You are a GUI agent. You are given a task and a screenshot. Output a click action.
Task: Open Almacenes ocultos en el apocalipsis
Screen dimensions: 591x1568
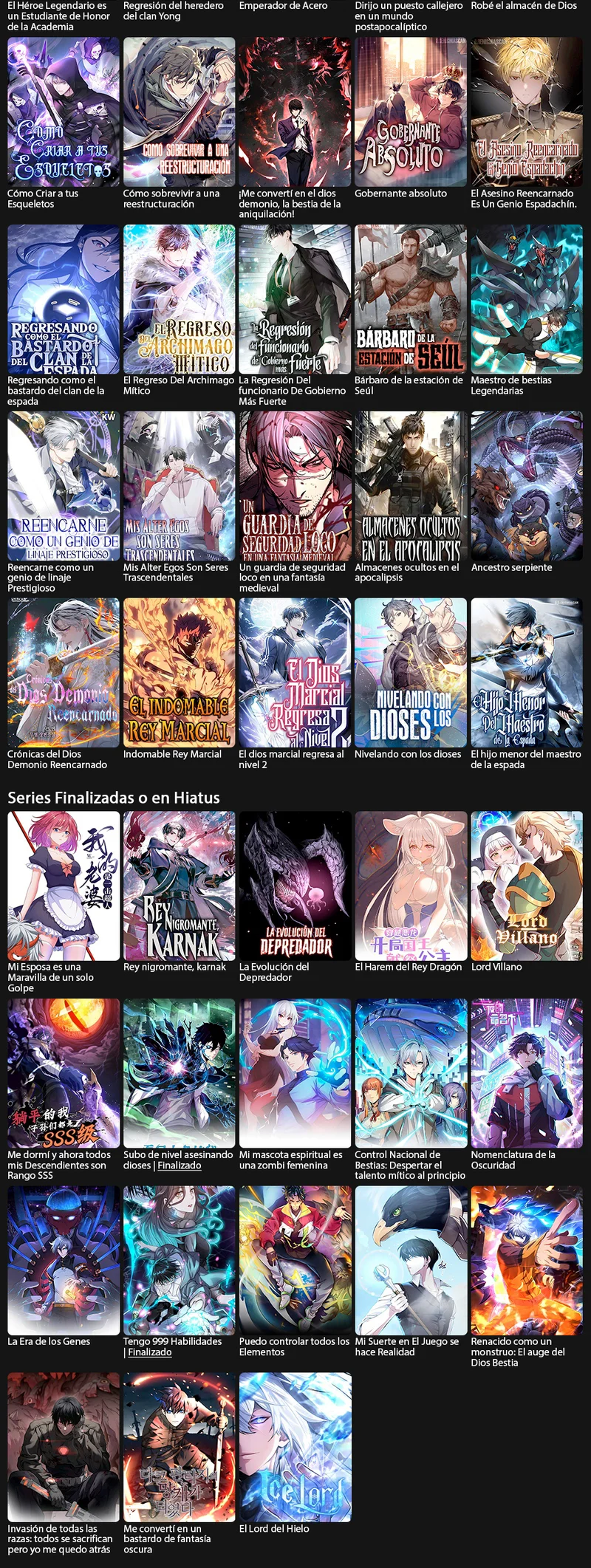pyautogui.click(x=411, y=485)
